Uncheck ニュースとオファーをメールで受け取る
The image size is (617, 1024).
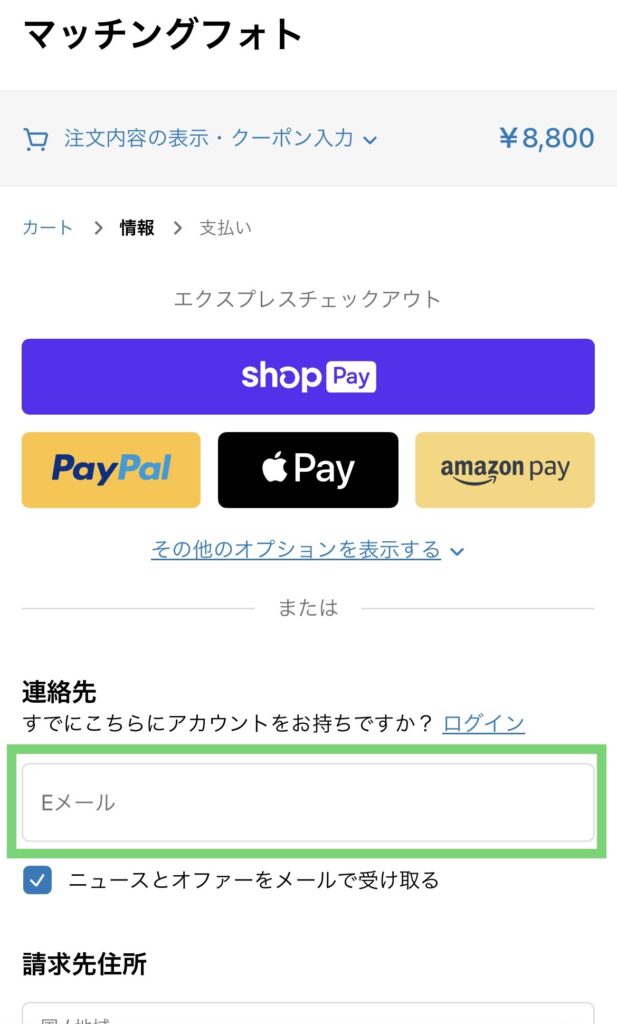(x=38, y=881)
